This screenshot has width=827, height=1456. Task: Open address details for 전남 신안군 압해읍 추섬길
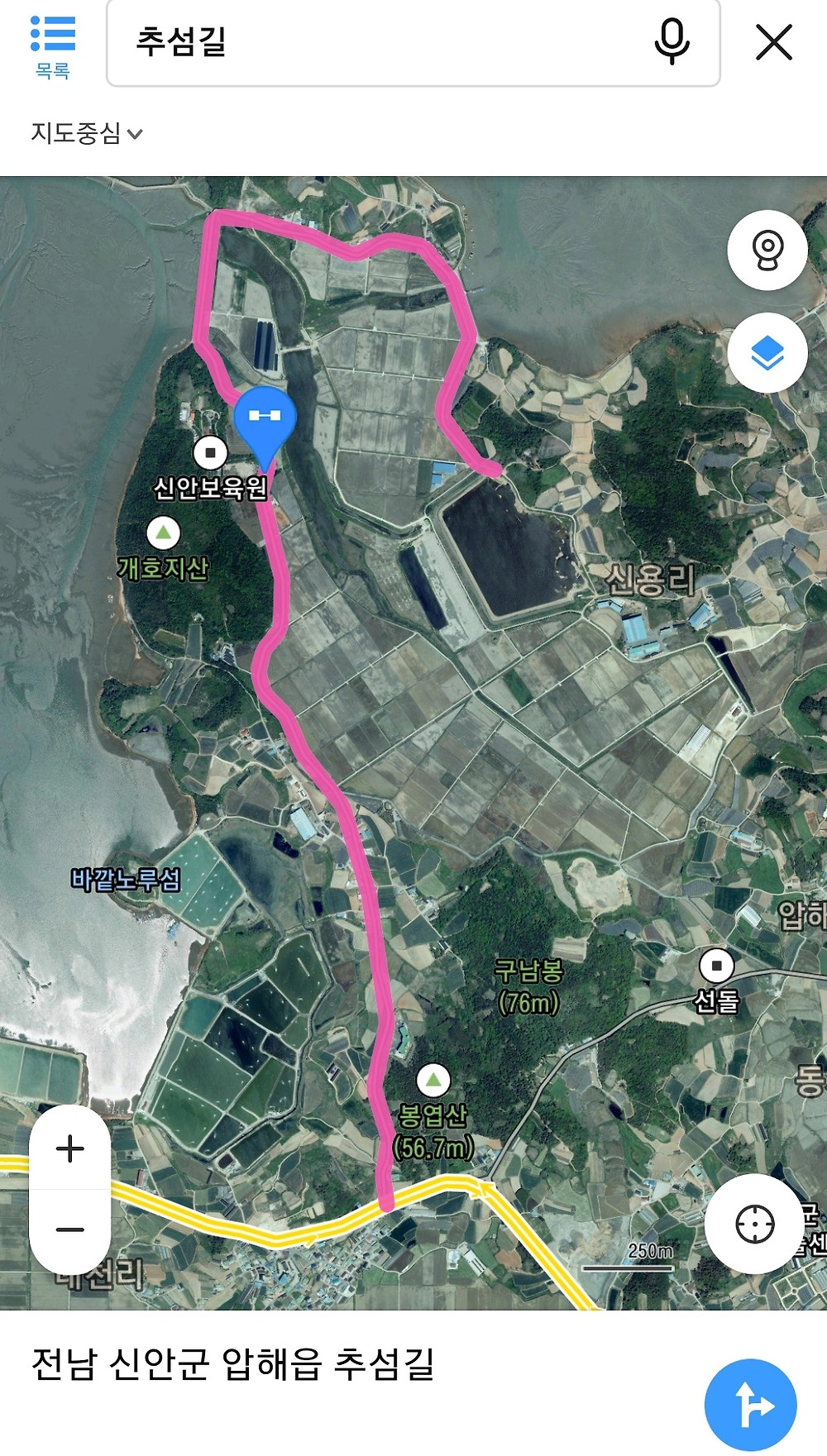(x=233, y=1364)
